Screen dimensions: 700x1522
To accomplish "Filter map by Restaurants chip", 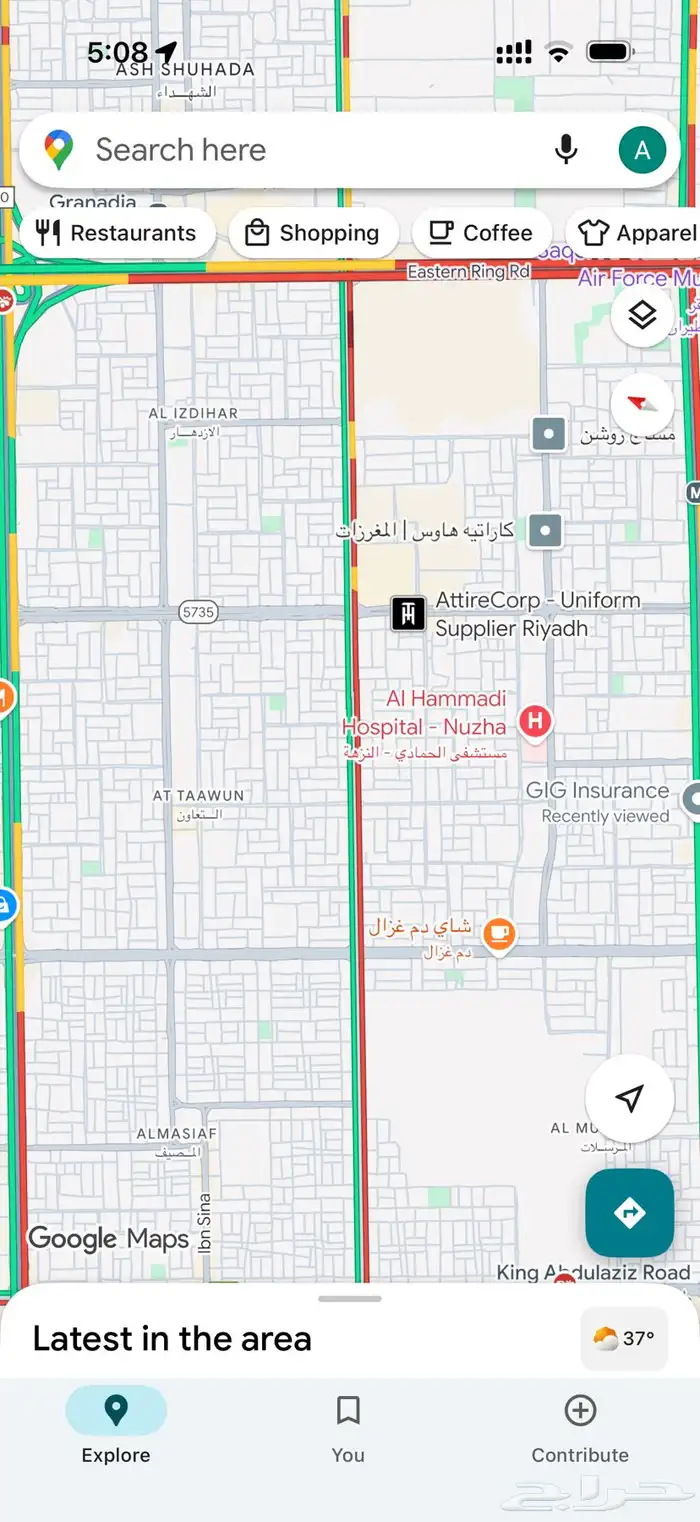I will coord(117,233).
